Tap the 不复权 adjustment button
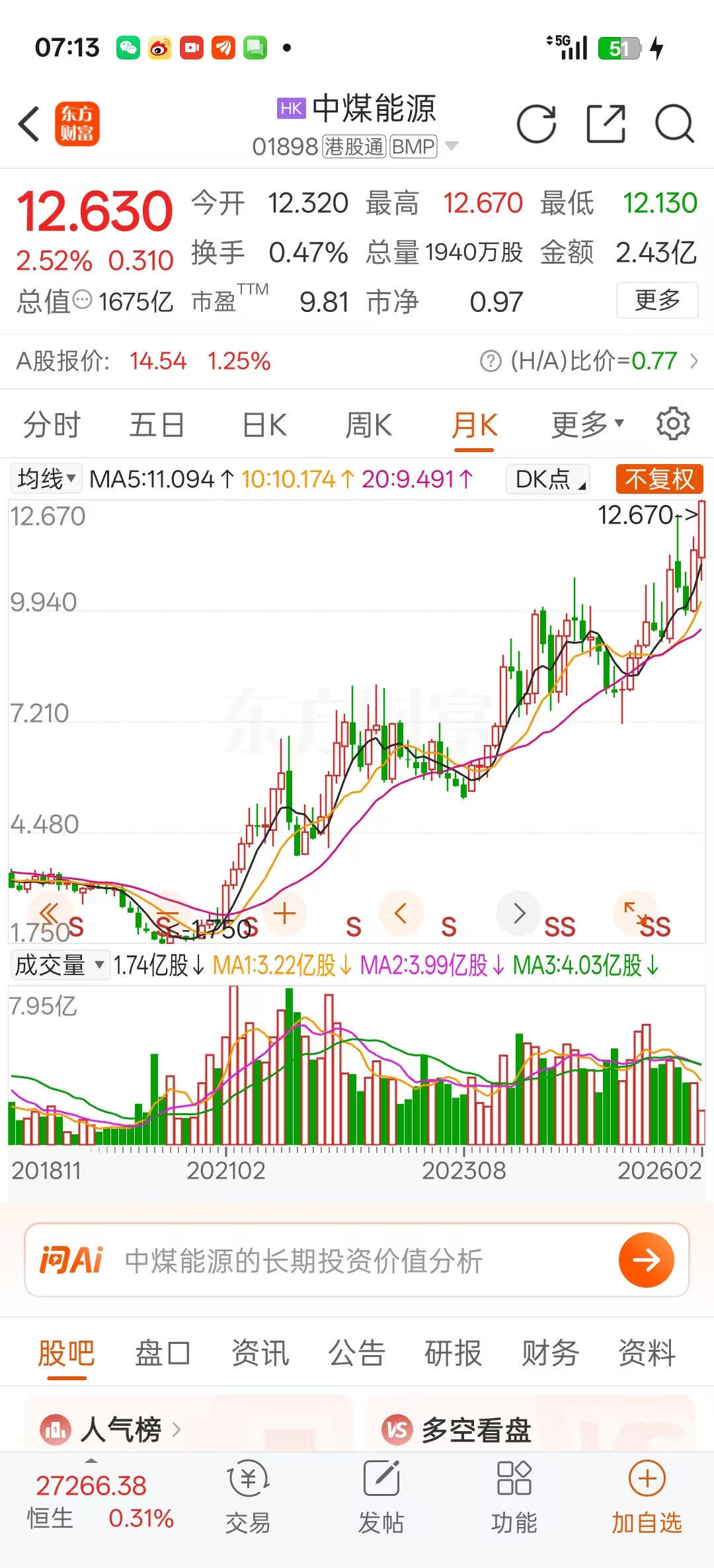 click(659, 479)
